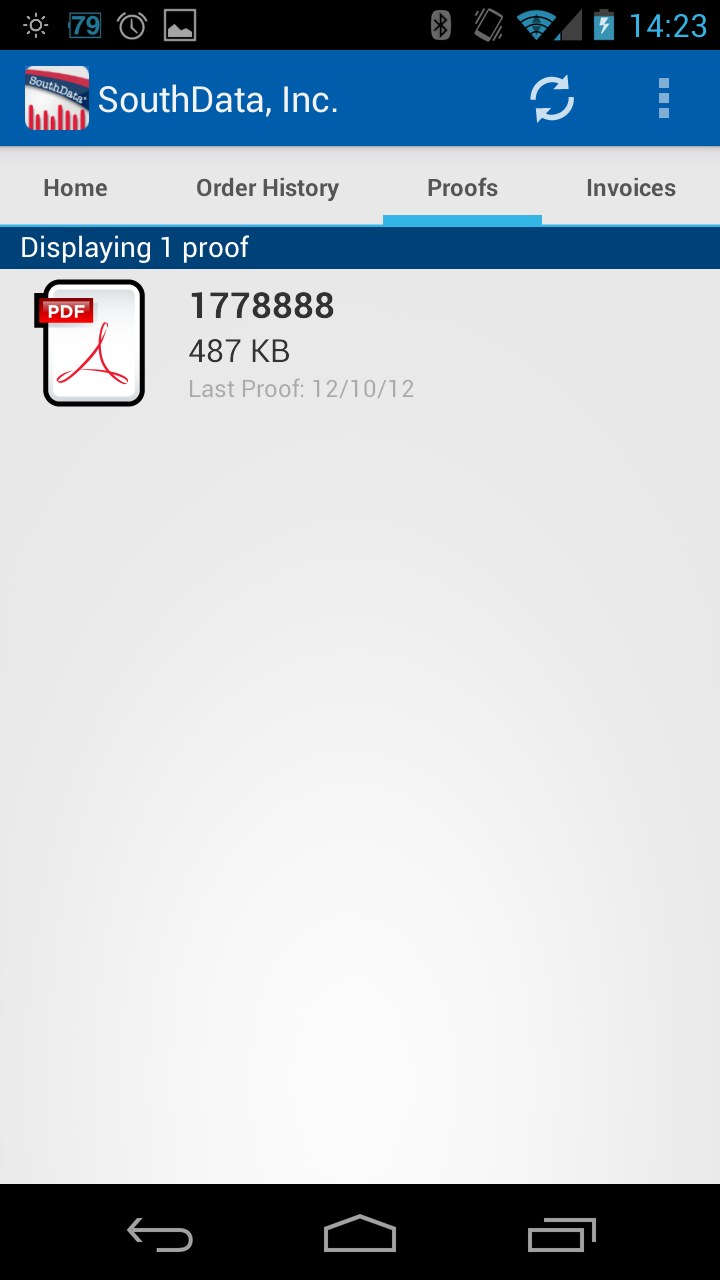The width and height of the screenshot is (720, 1280).
Task: Open proof 1778888 PDF
Action: [360, 344]
